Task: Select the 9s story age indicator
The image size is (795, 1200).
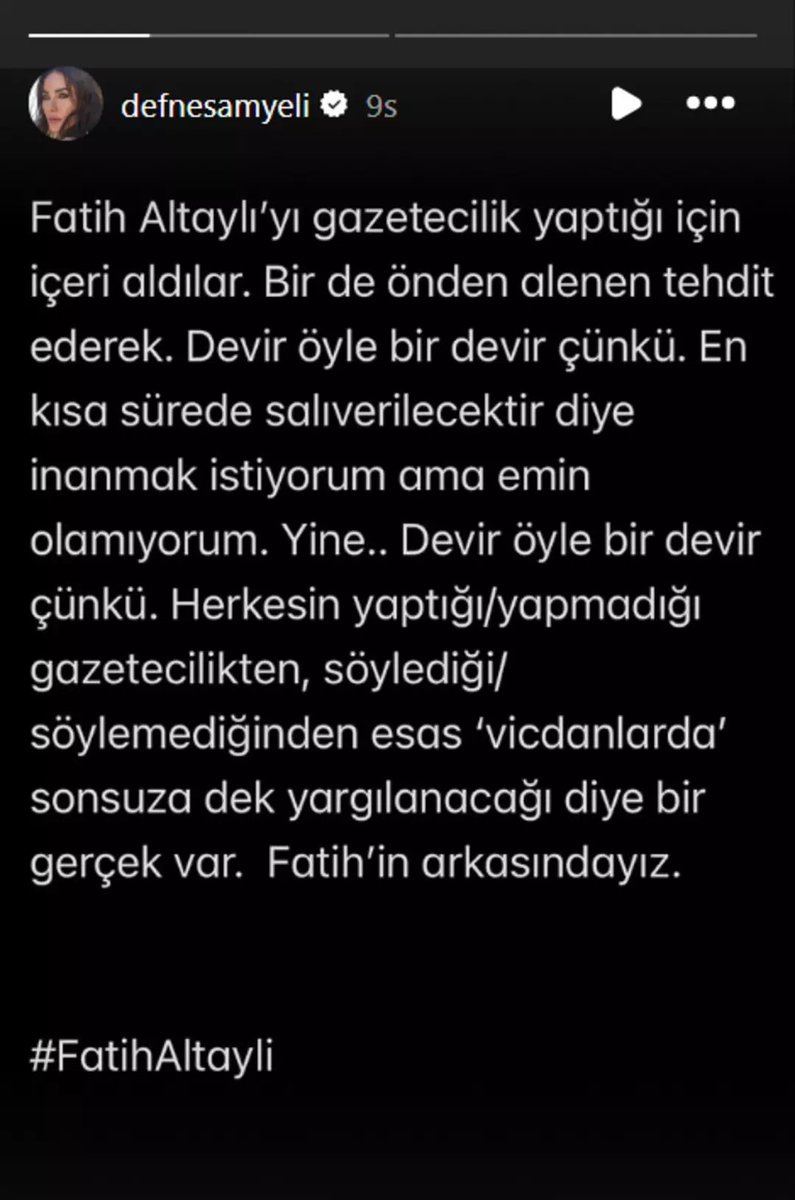Action: pos(380,101)
